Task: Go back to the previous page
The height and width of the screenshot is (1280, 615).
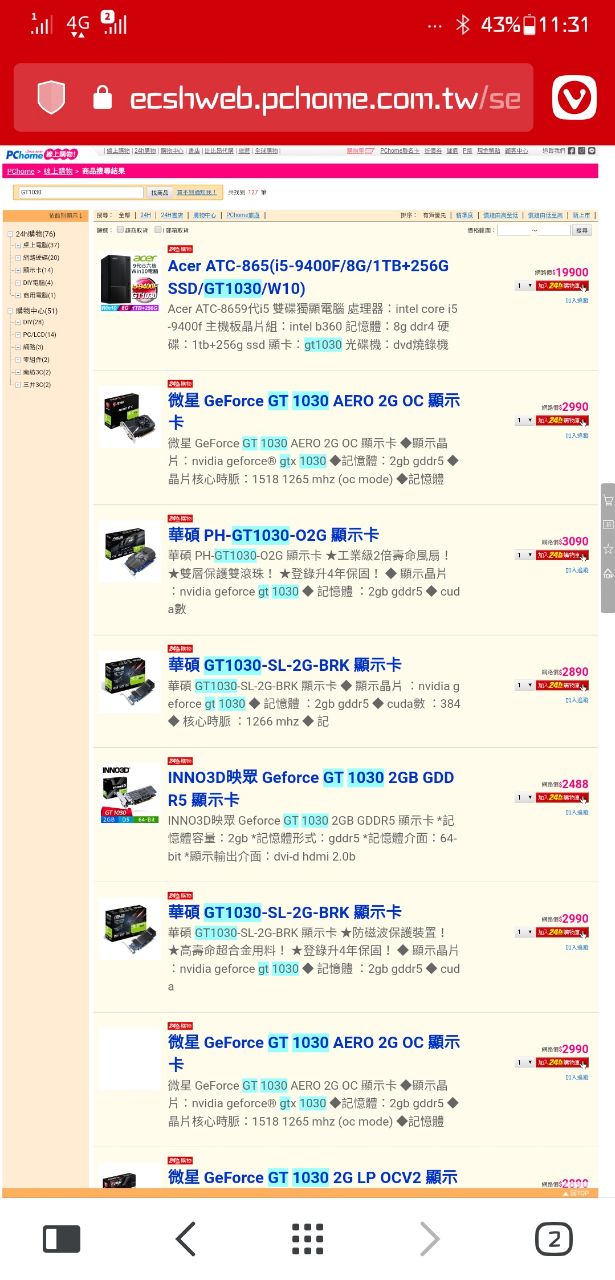Action: click(185, 1240)
